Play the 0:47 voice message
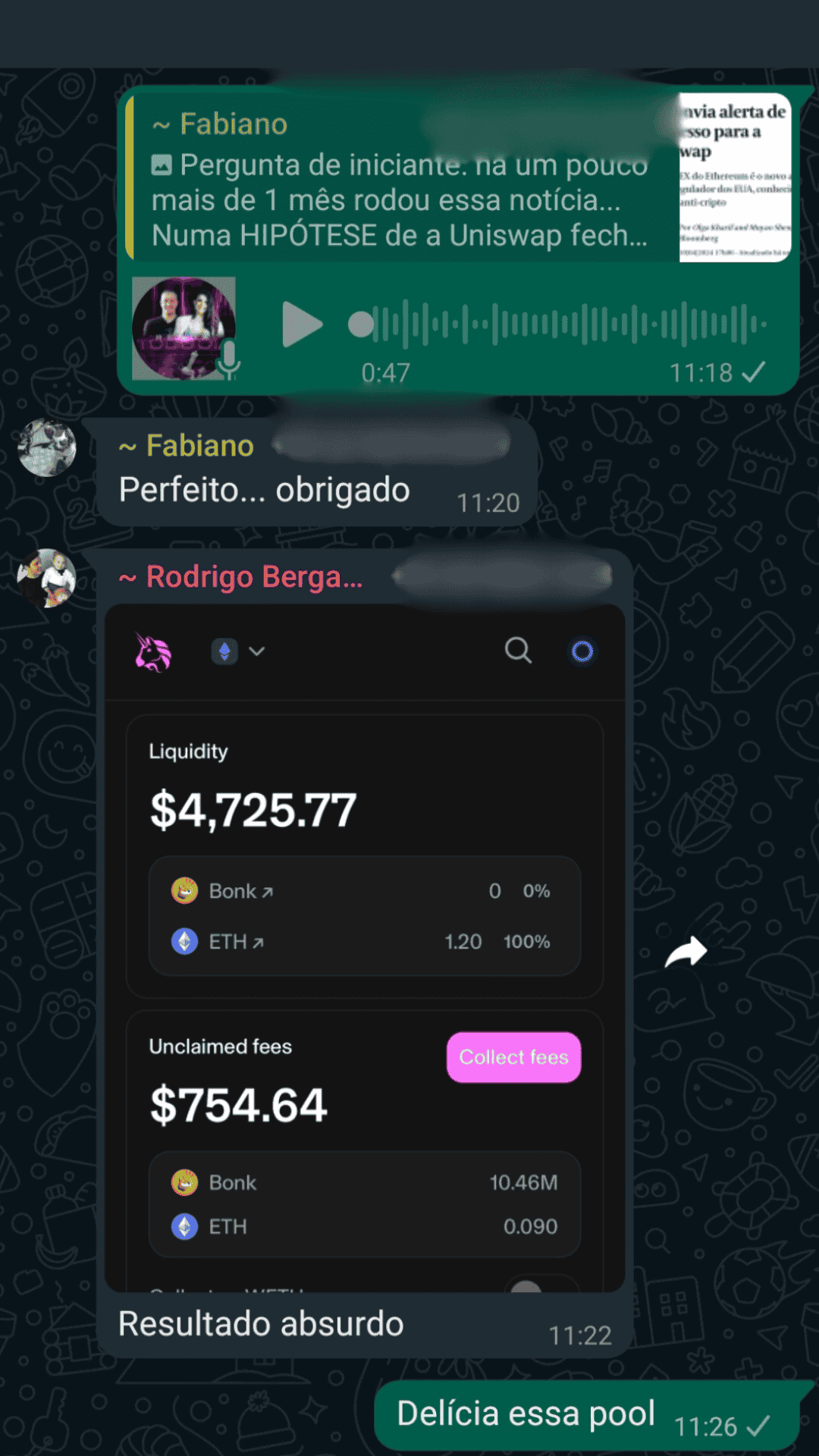 (301, 325)
